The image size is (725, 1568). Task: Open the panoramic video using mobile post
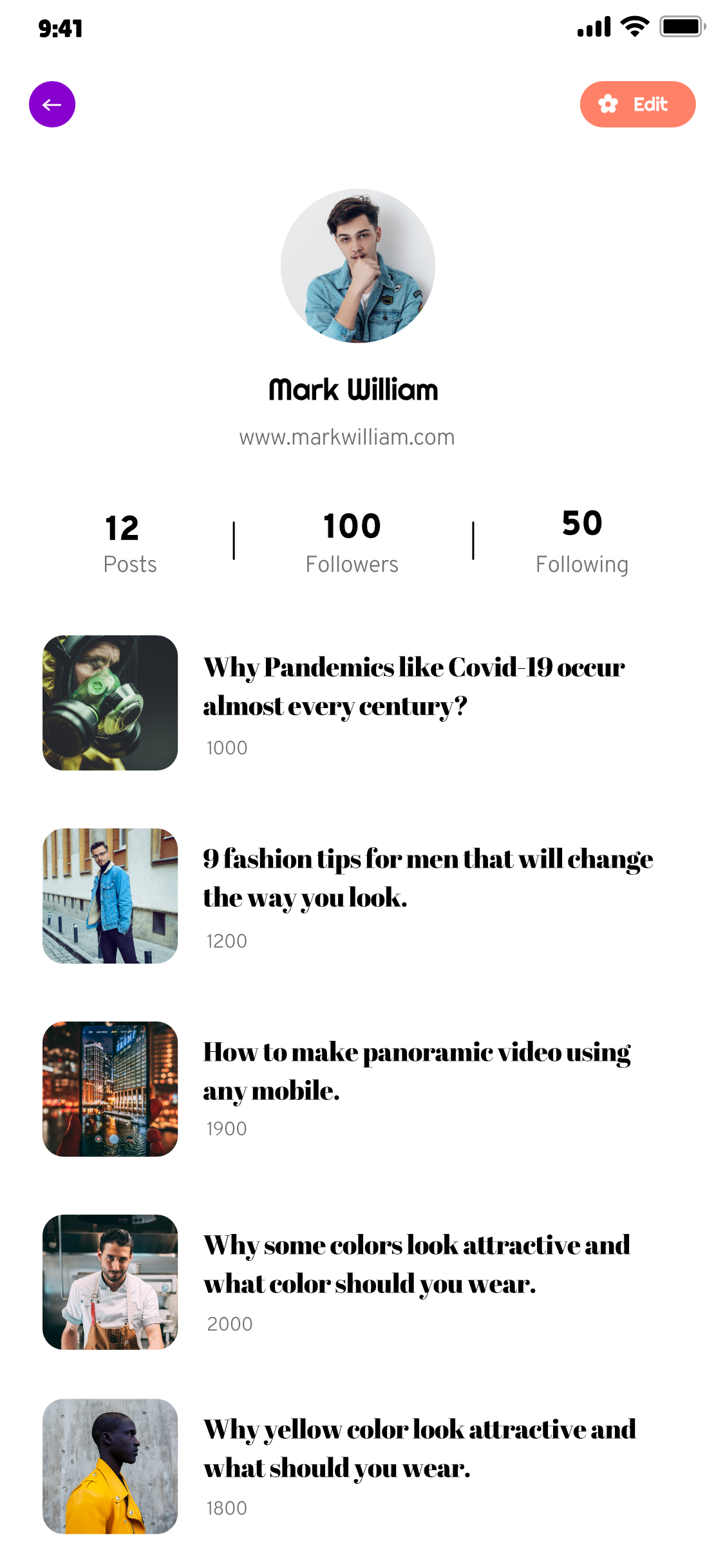pos(416,1072)
